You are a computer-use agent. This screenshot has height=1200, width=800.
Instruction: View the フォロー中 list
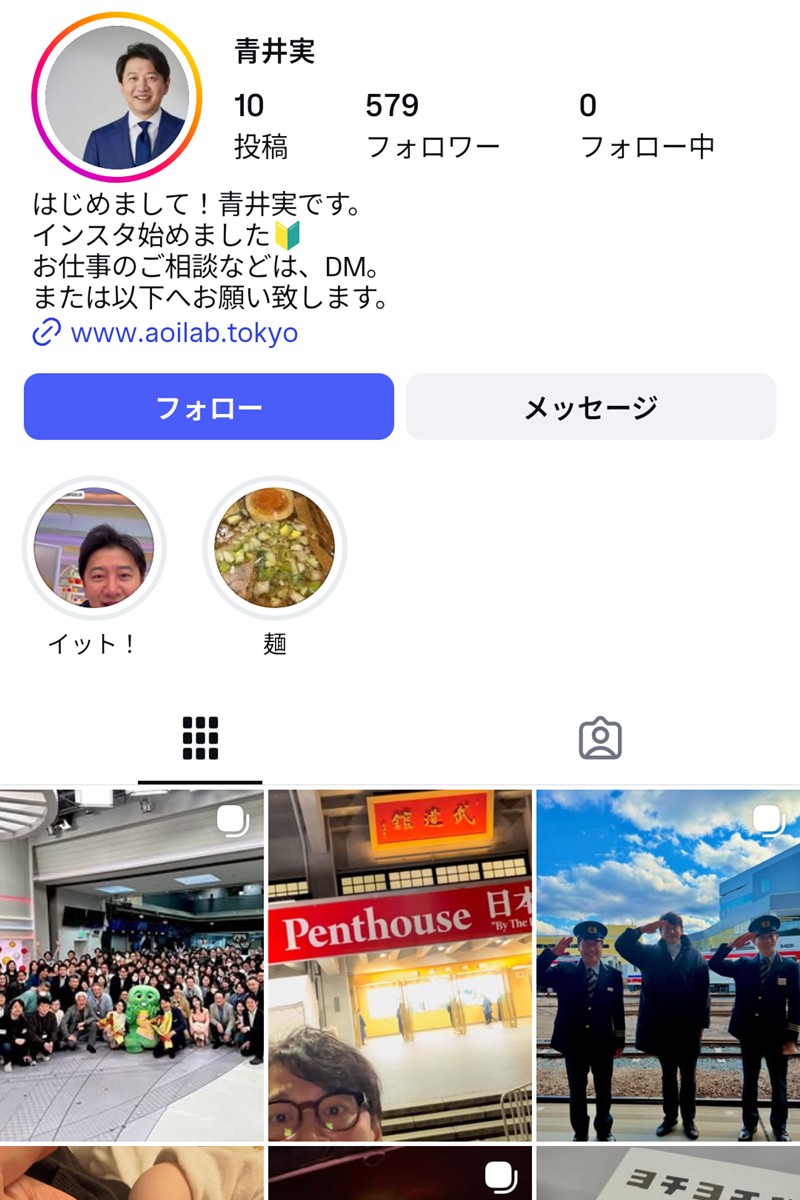647,126
